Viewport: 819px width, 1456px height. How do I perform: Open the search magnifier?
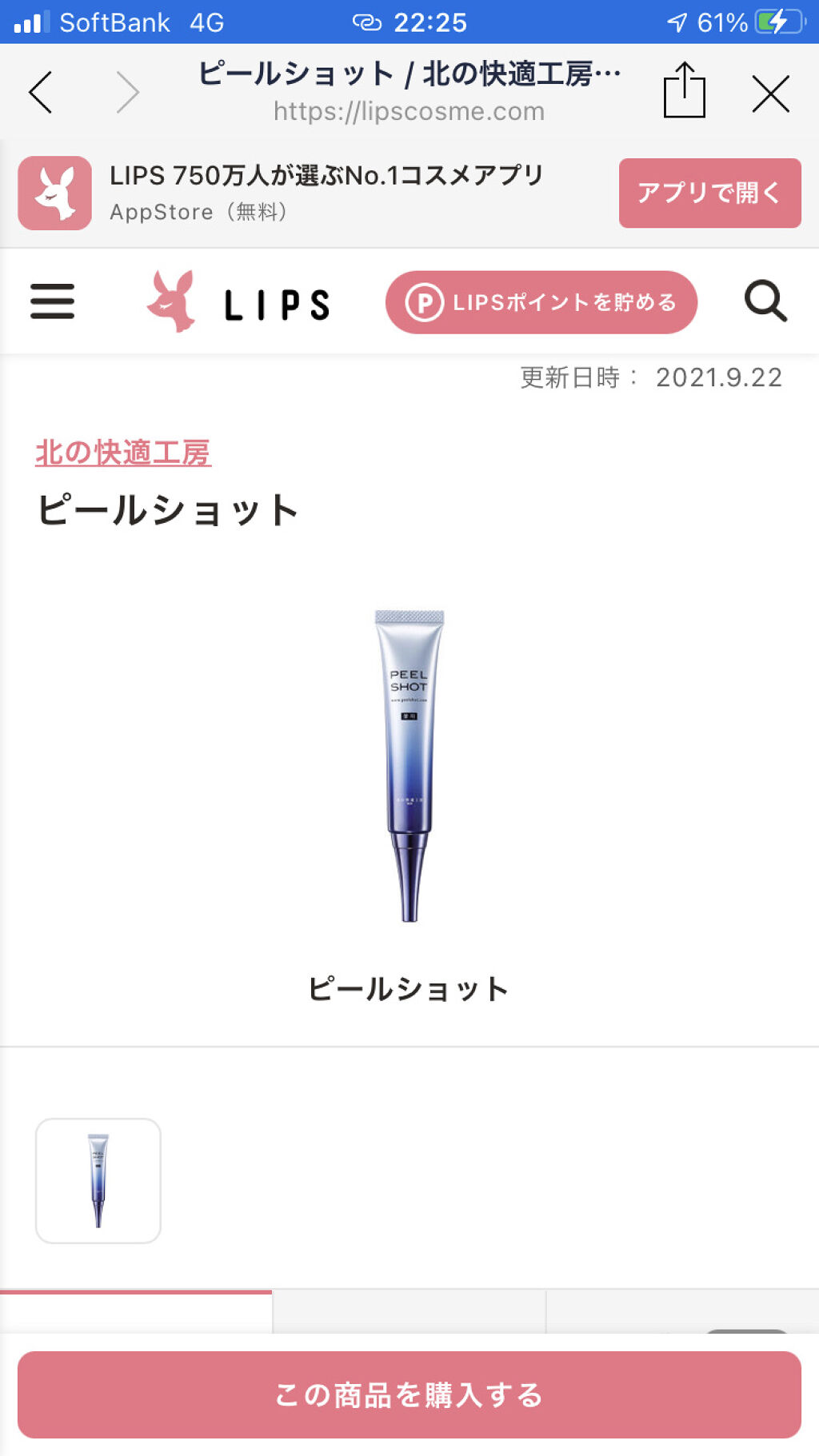pyautogui.click(x=765, y=301)
